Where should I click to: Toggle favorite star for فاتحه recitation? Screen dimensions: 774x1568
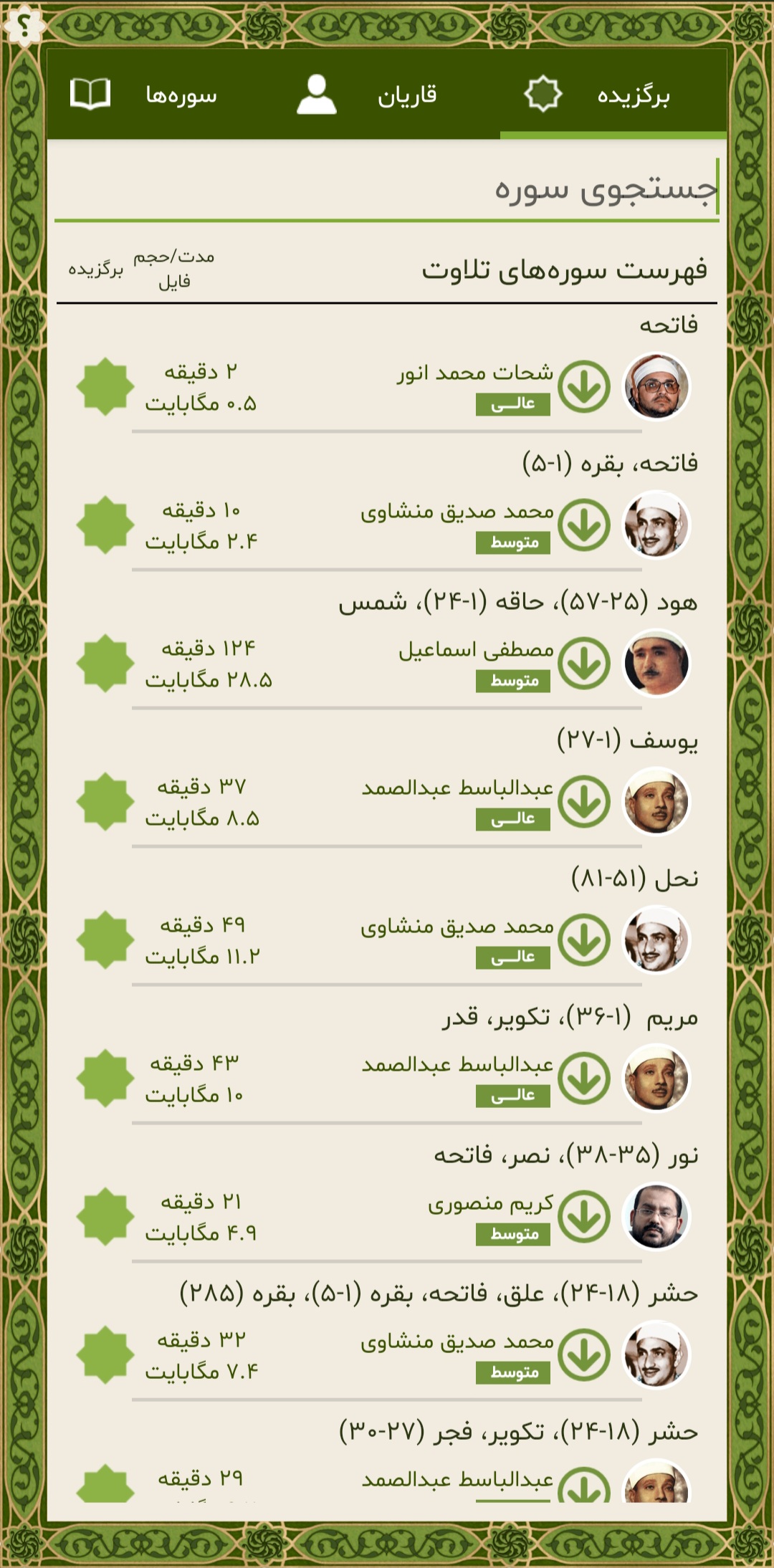point(105,387)
